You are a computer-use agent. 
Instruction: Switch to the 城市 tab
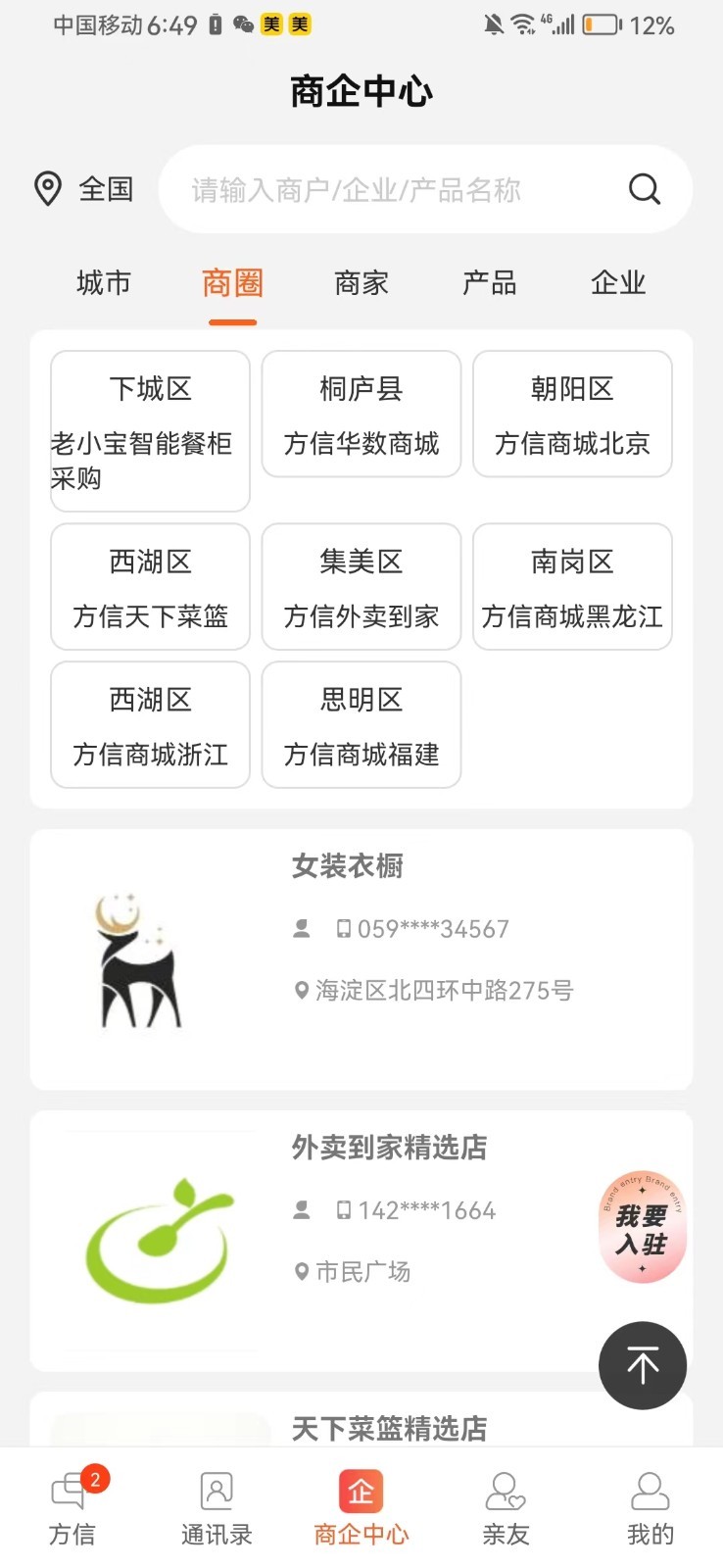(103, 284)
